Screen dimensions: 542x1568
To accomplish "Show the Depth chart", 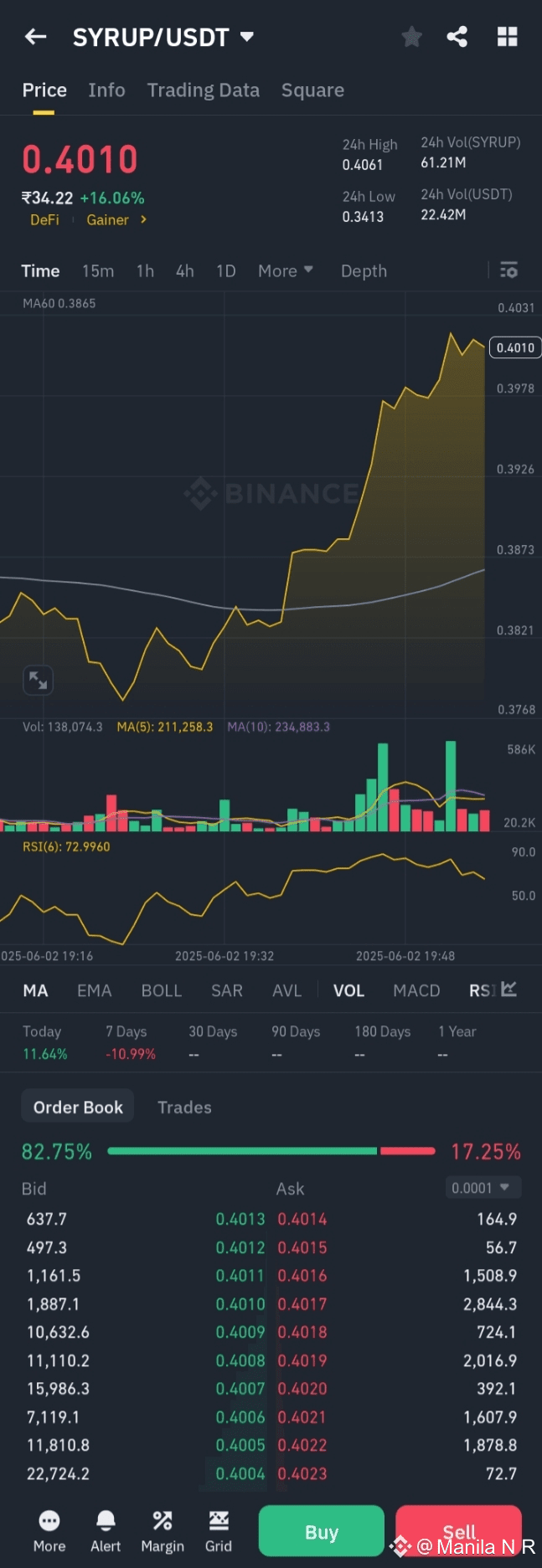I will (x=364, y=271).
